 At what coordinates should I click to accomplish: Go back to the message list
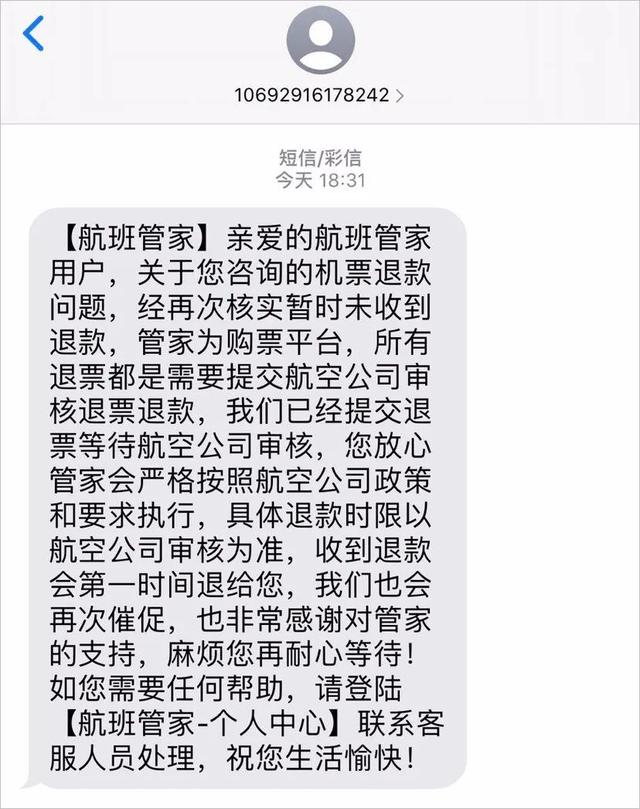tap(34, 34)
